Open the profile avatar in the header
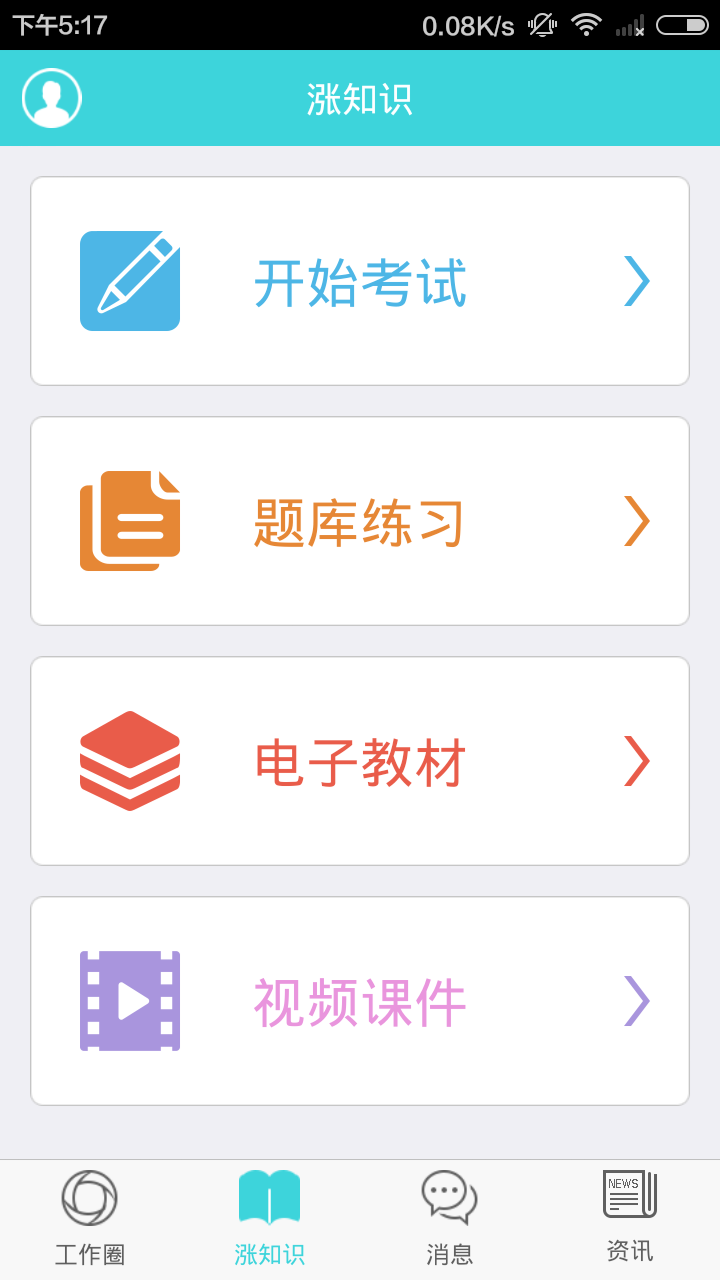This screenshot has height=1280, width=720. 52,98
